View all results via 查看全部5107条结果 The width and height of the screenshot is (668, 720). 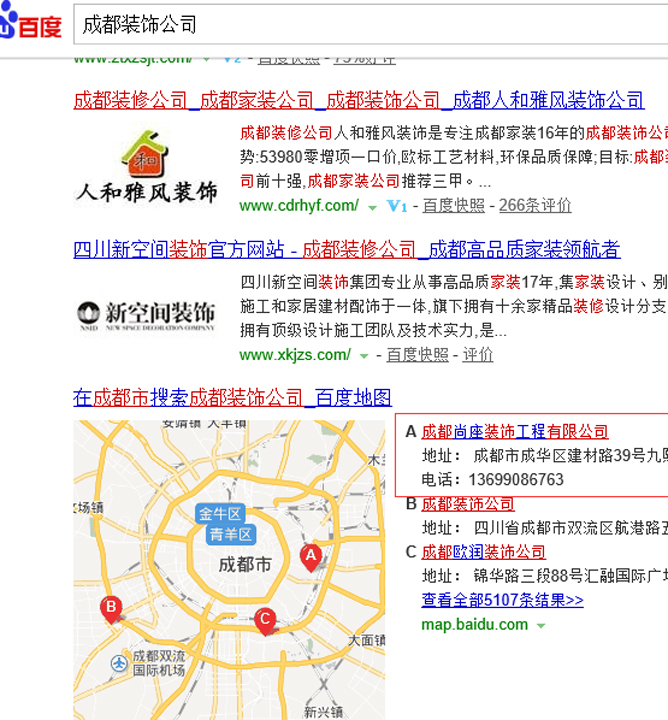tap(502, 600)
